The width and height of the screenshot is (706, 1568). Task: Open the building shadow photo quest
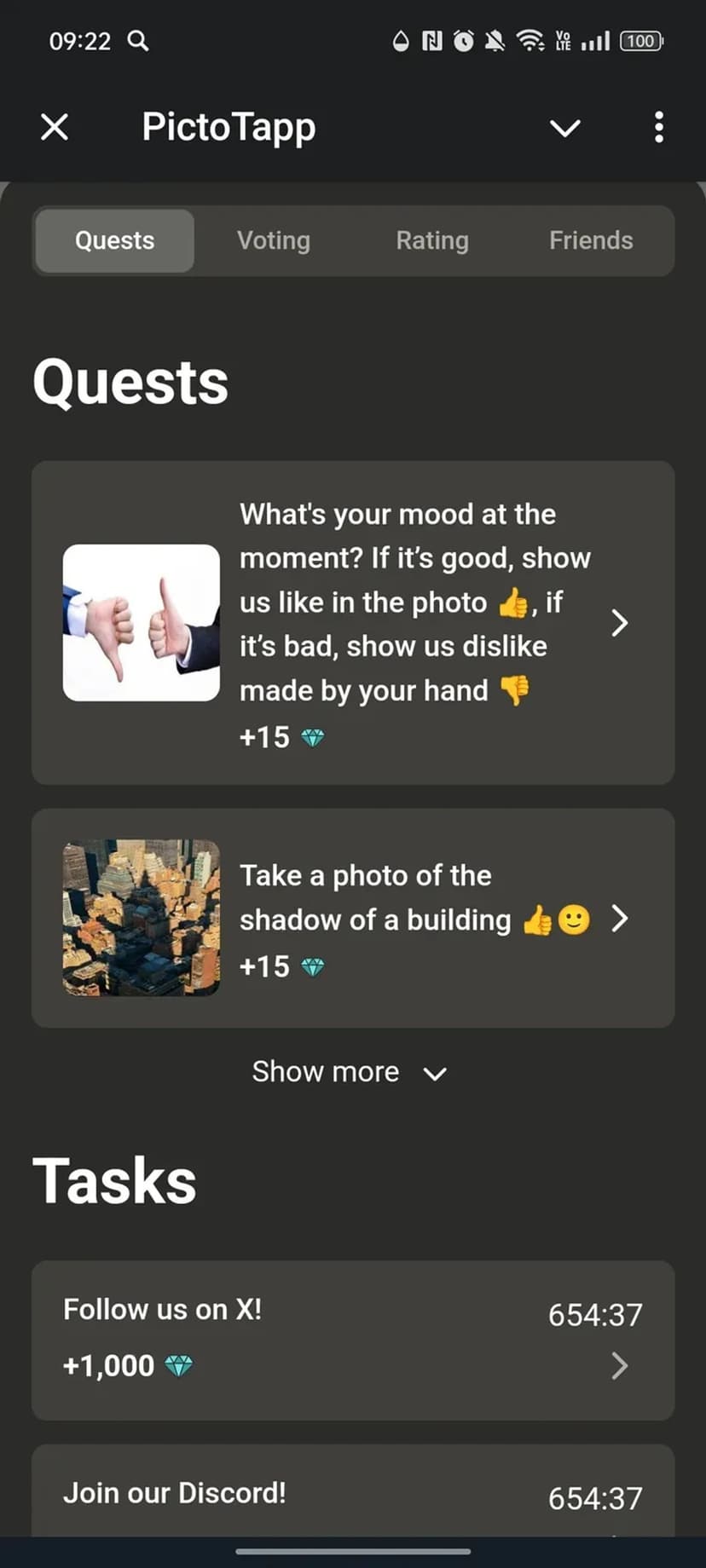353,919
